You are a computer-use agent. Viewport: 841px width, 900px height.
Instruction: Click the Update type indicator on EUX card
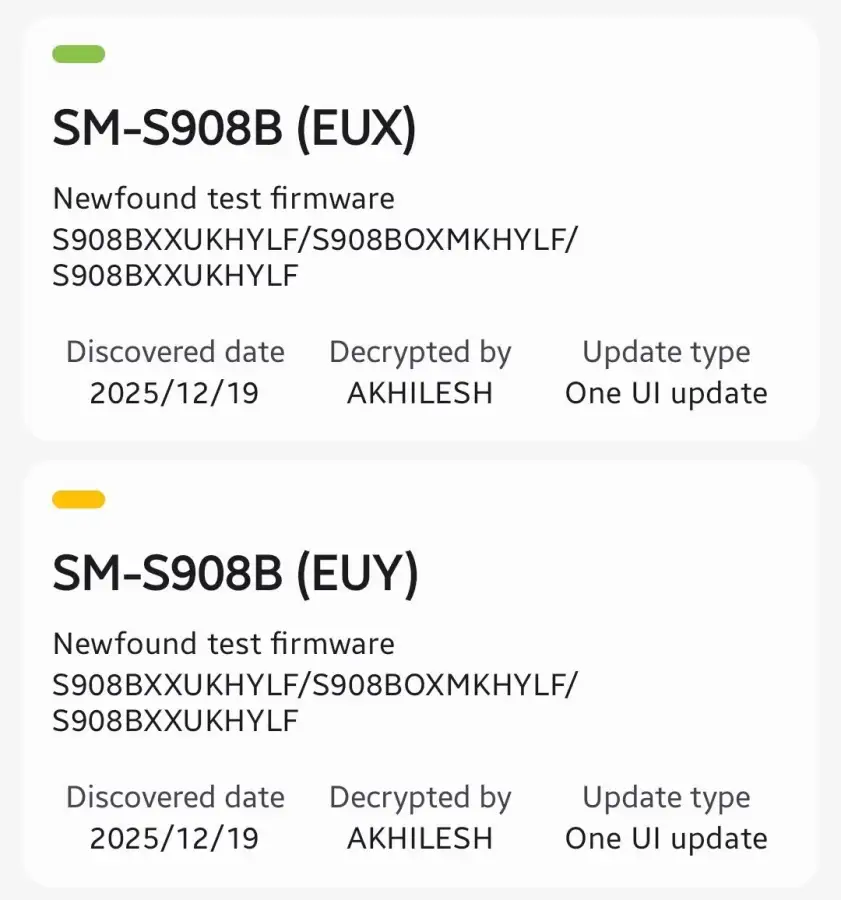click(665, 372)
